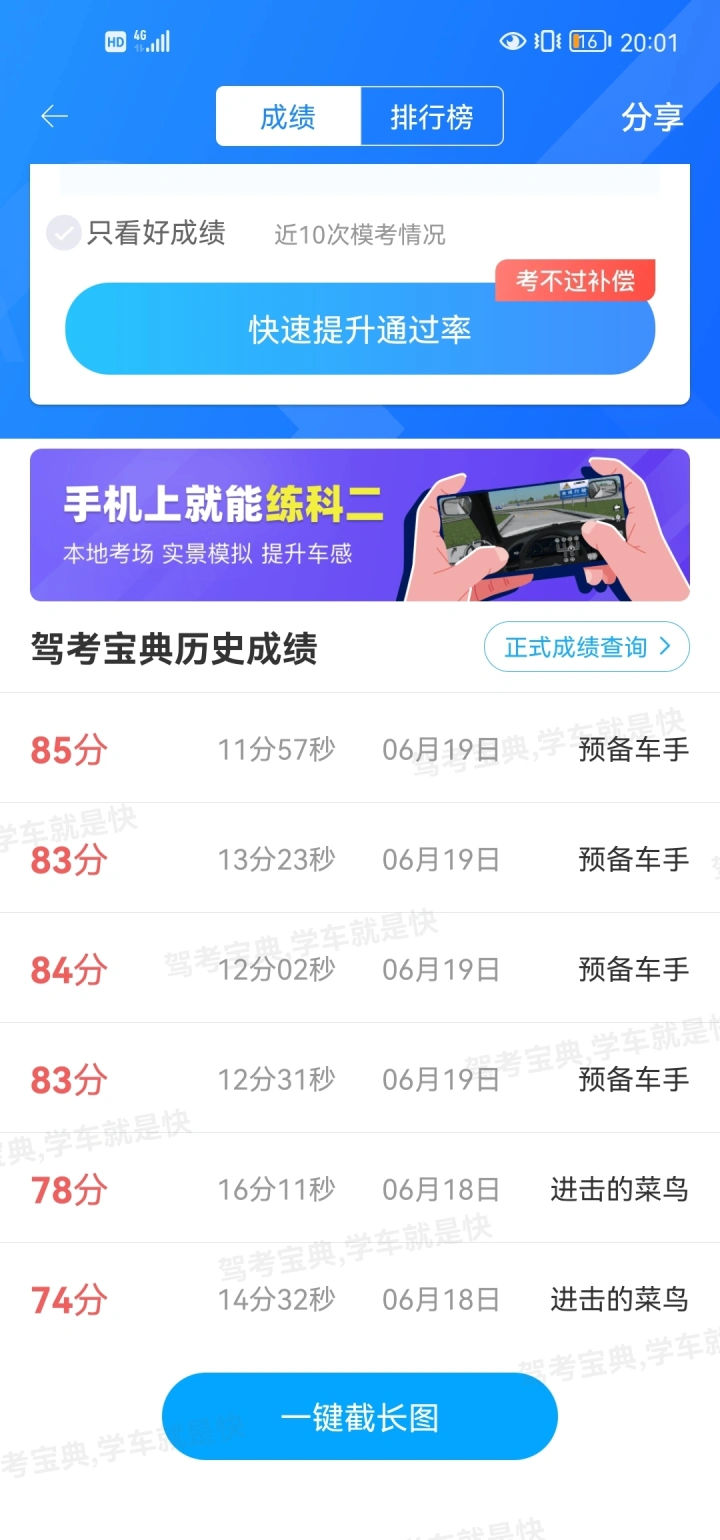720x1540 pixels.
Task: Tap 分享 to share results
Action: [x=651, y=117]
